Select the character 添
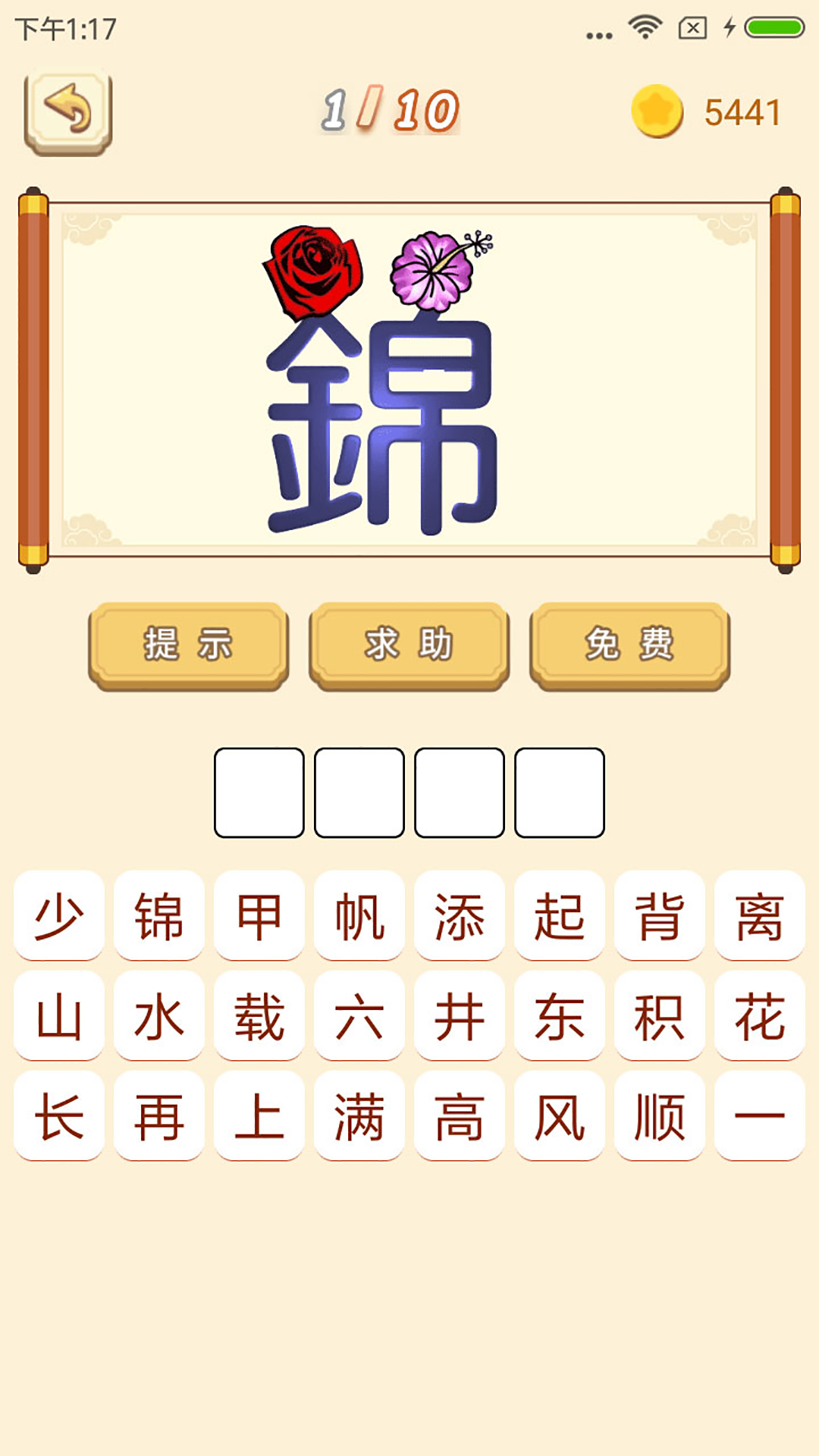The height and width of the screenshot is (1456, 819). pyautogui.click(x=460, y=915)
